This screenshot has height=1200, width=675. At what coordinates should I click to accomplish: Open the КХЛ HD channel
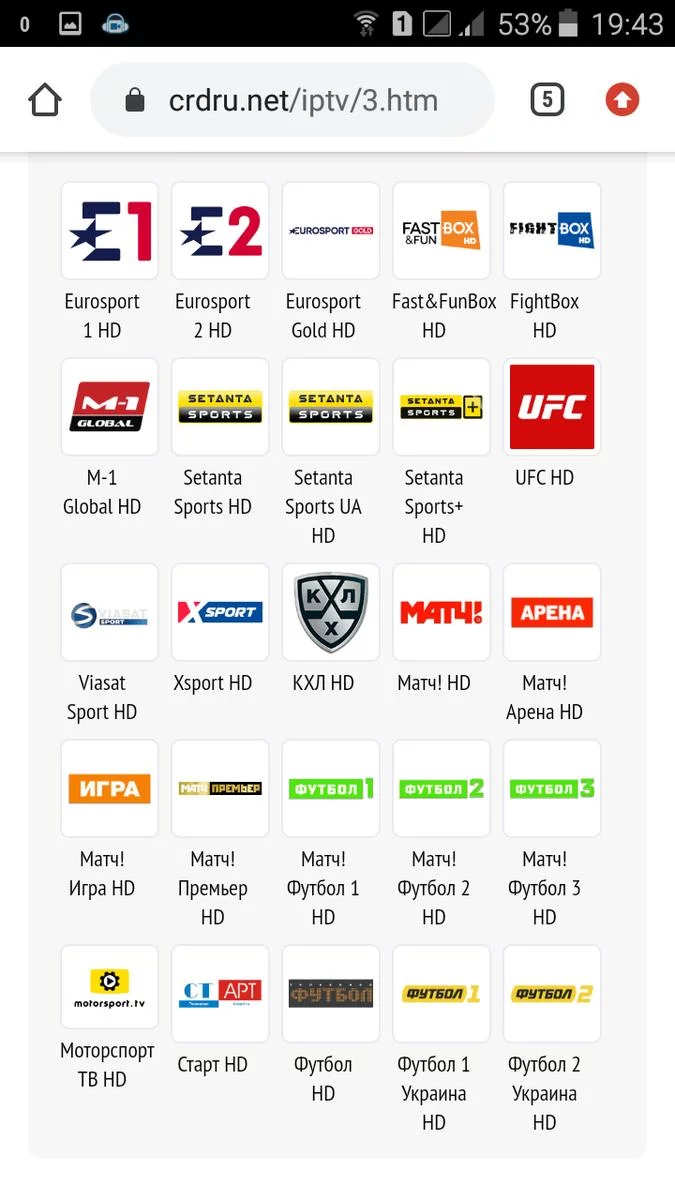tap(331, 612)
